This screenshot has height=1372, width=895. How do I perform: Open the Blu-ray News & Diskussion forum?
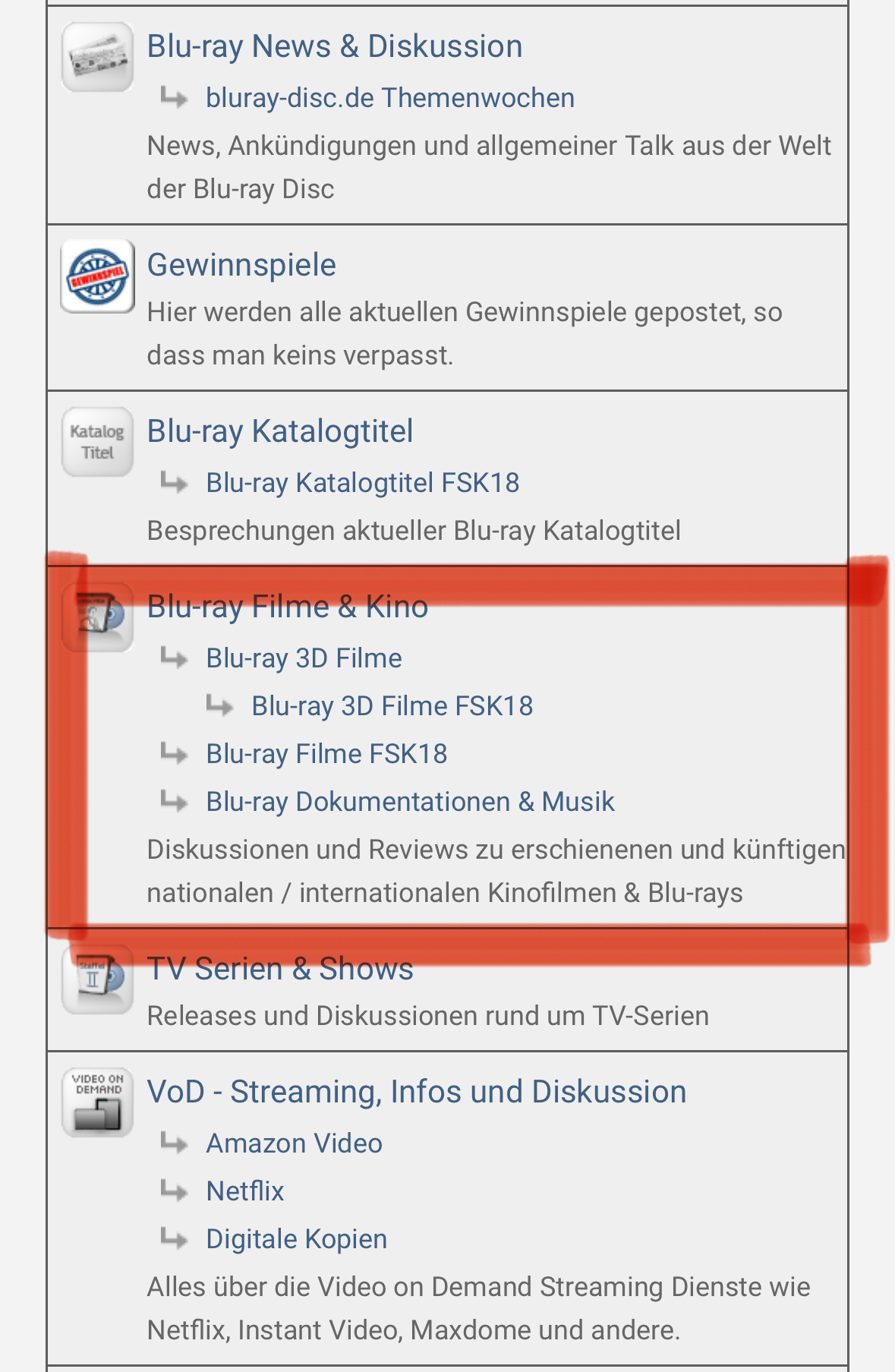[334, 46]
